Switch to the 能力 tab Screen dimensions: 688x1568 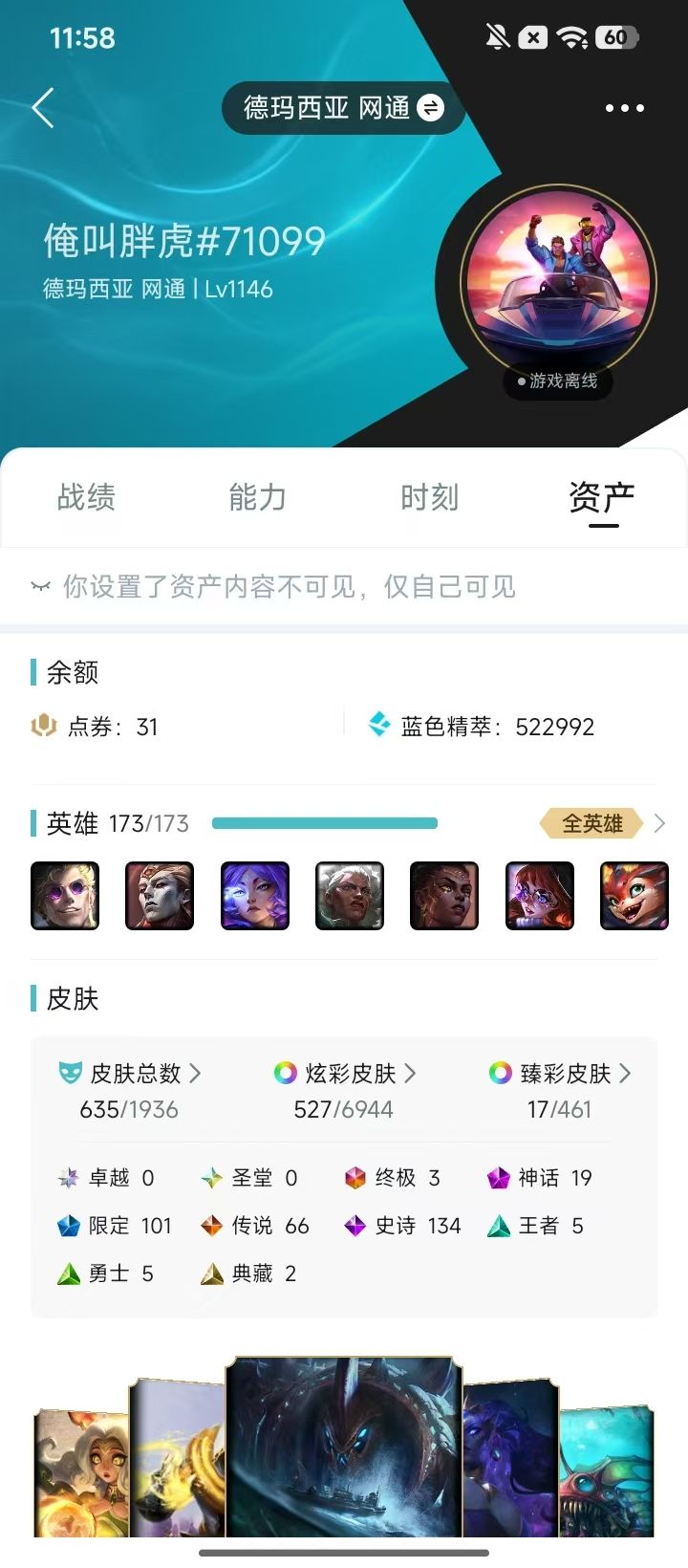(258, 497)
